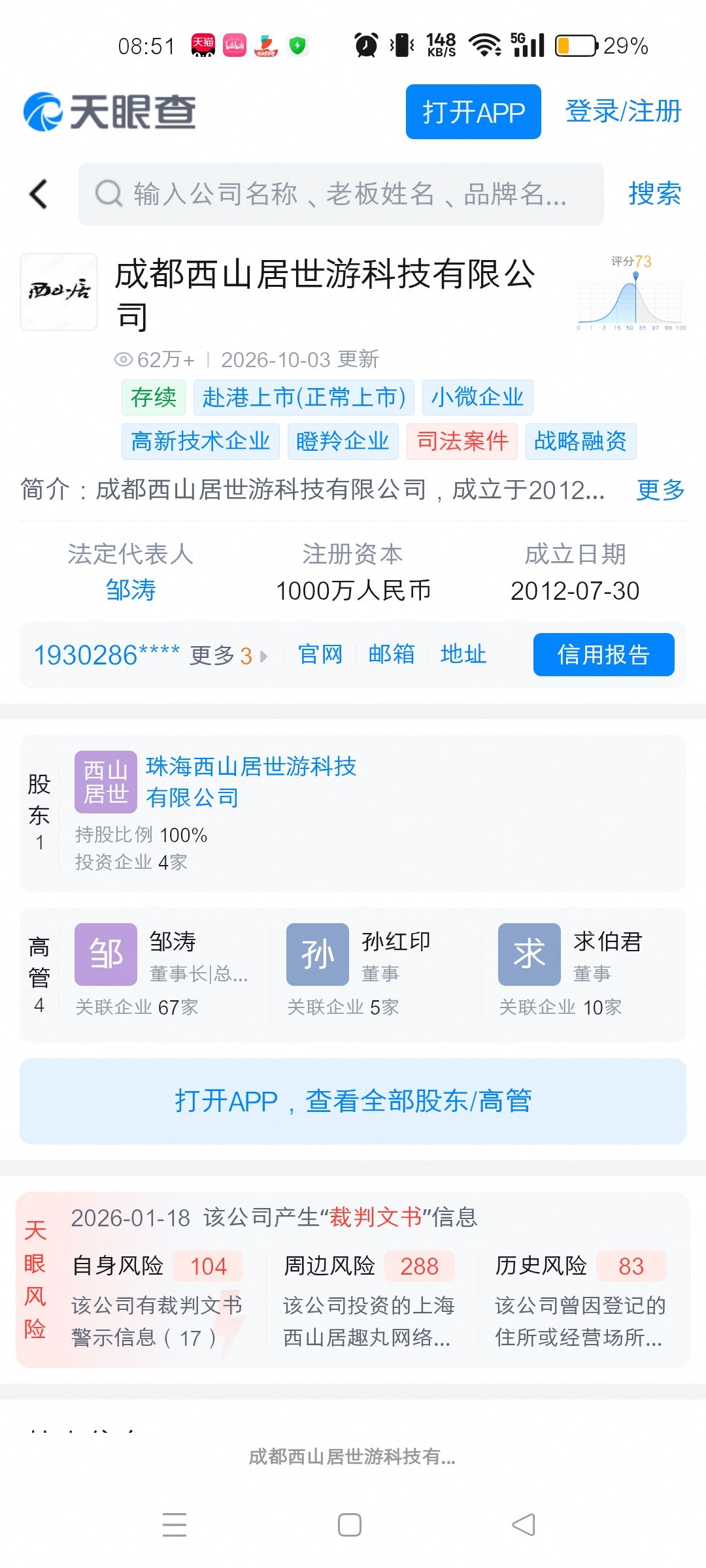
Task: Open shareholder 珠海西山居世游科技有限公司
Action: pyautogui.click(x=251, y=781)
